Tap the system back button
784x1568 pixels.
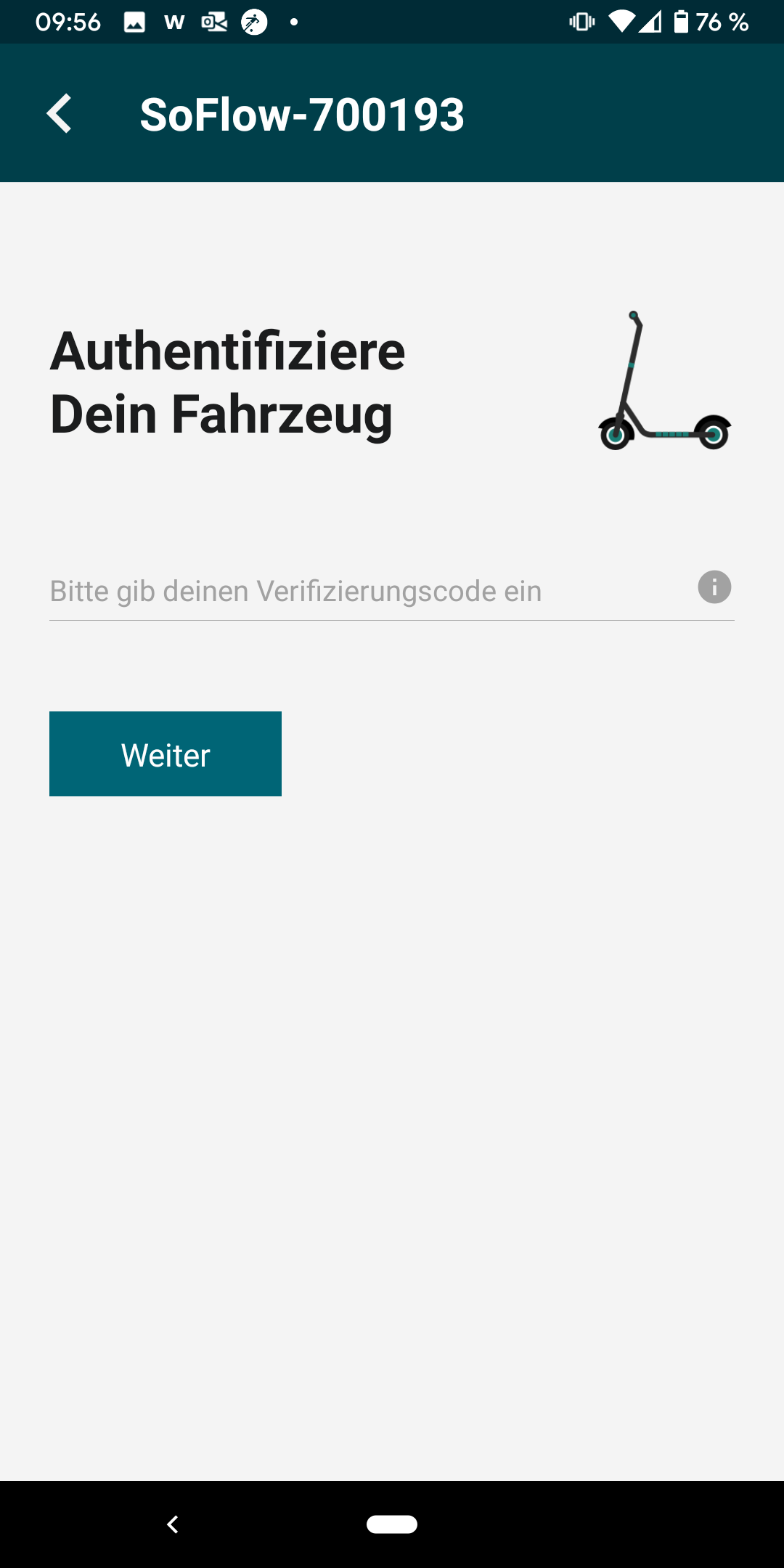point(173,1524)
